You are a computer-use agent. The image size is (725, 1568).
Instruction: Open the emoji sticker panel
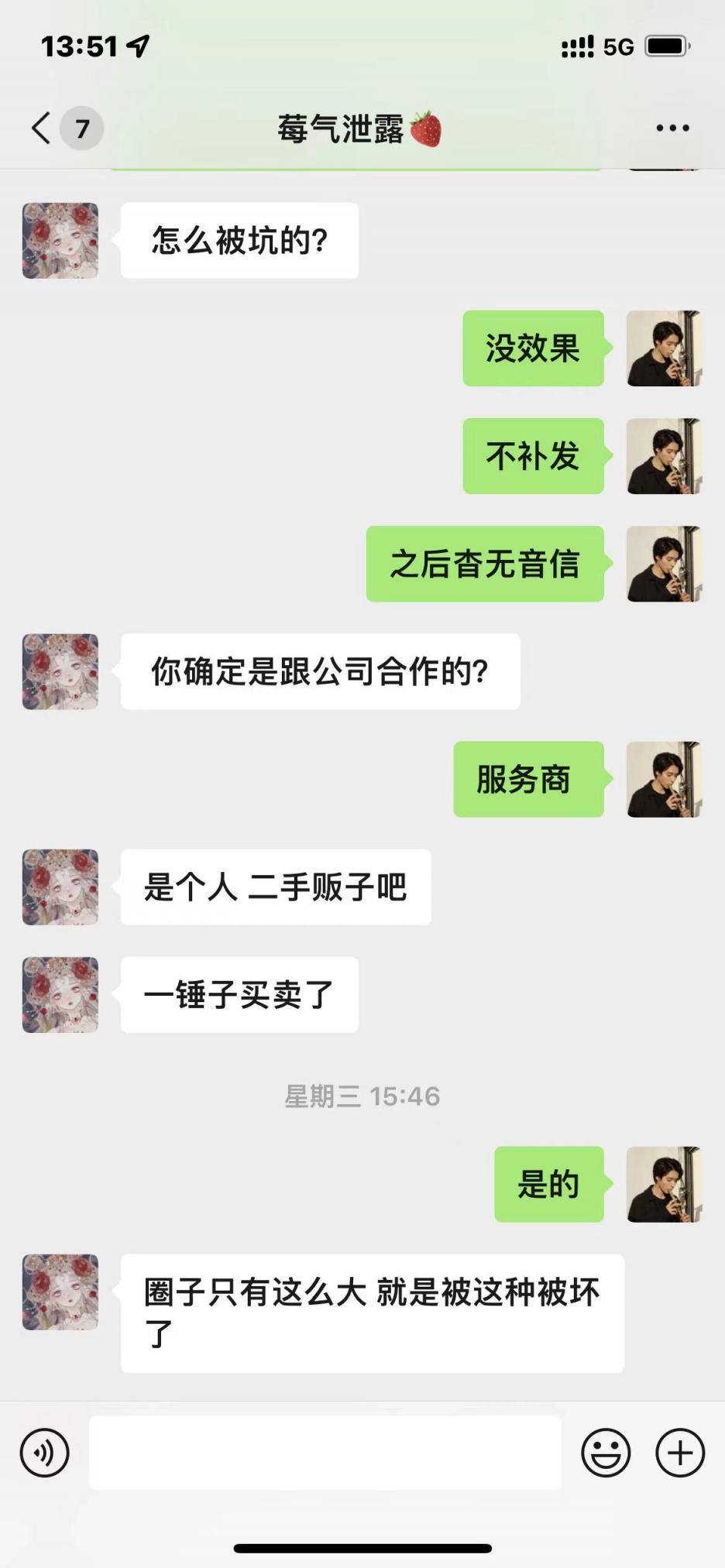[x=606, y=1453]
